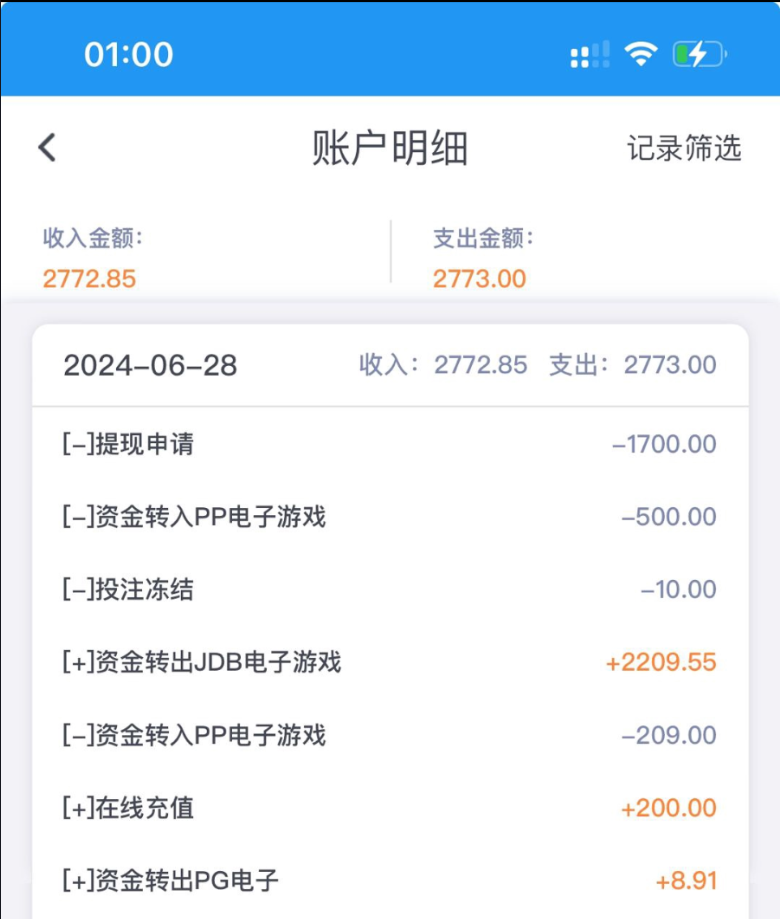Open the 记录筛选 record filter
The width and height of the screenshot is (780, 919).
[x=684, y=148]
